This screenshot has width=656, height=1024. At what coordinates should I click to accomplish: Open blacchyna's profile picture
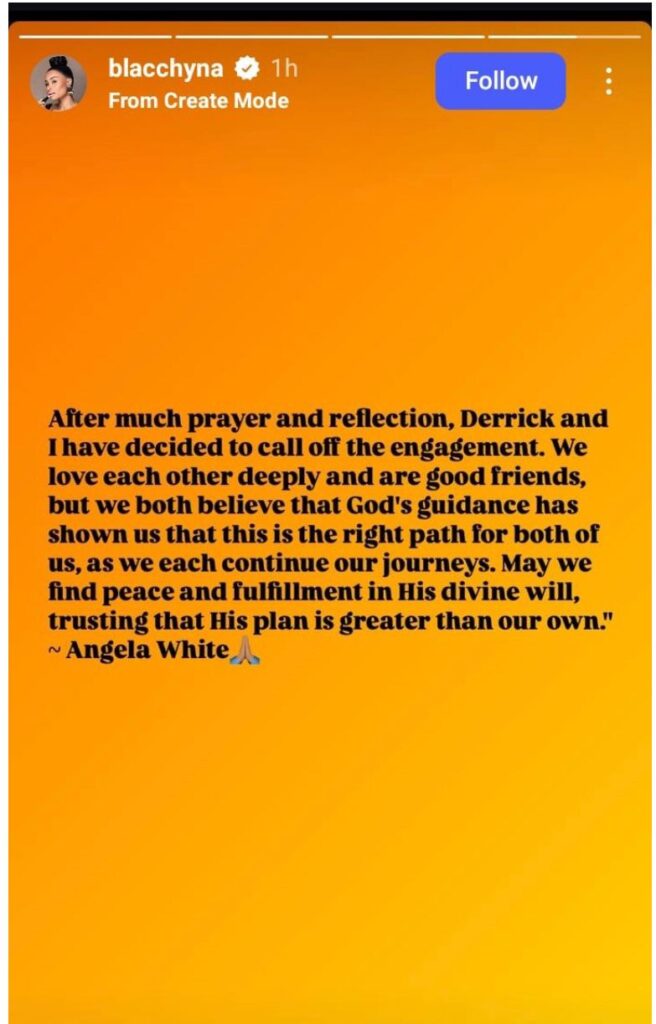(58, 83)
